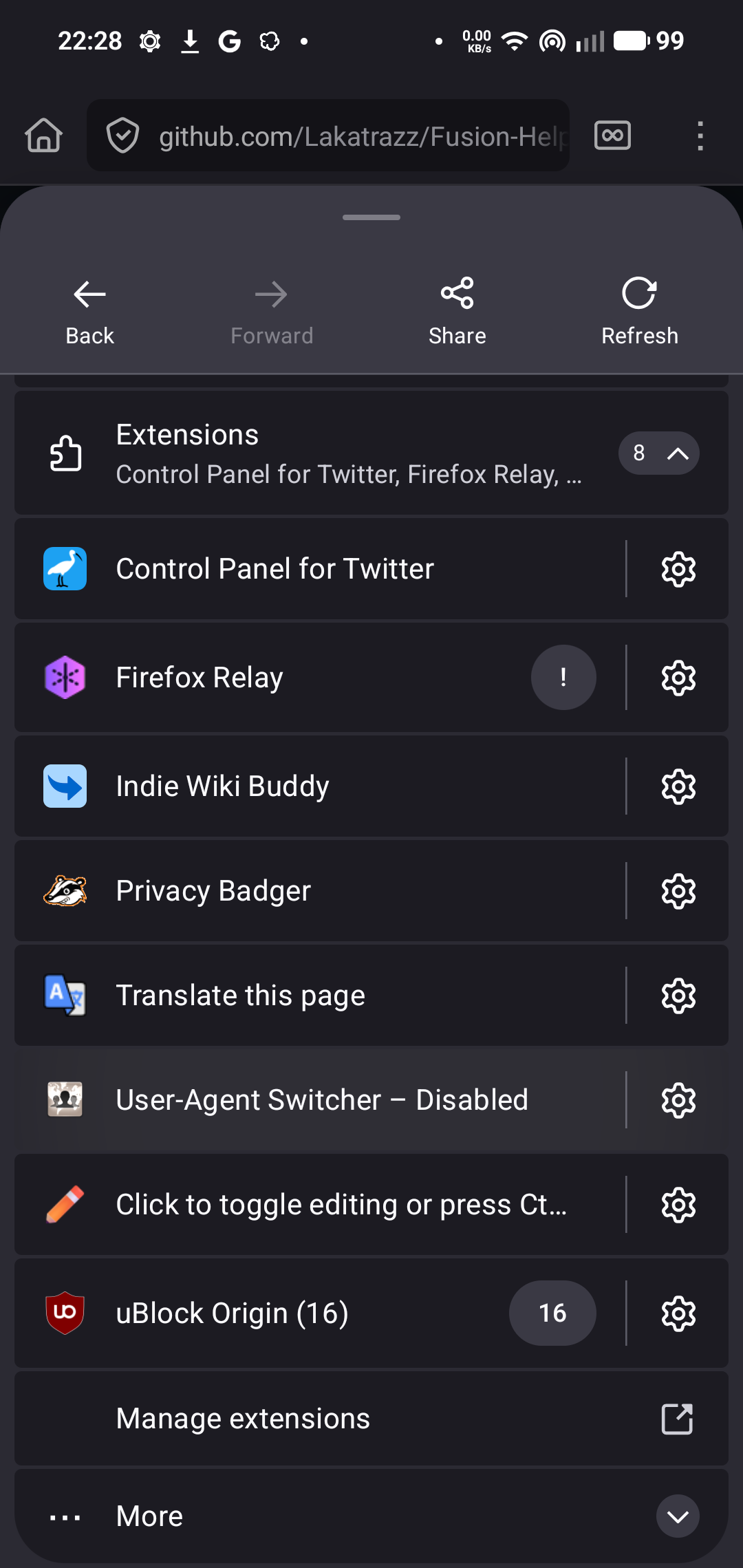Open uBlock Origin settings gear
The height and width of the screenshot is (1568, 743).
[678, 1313]
